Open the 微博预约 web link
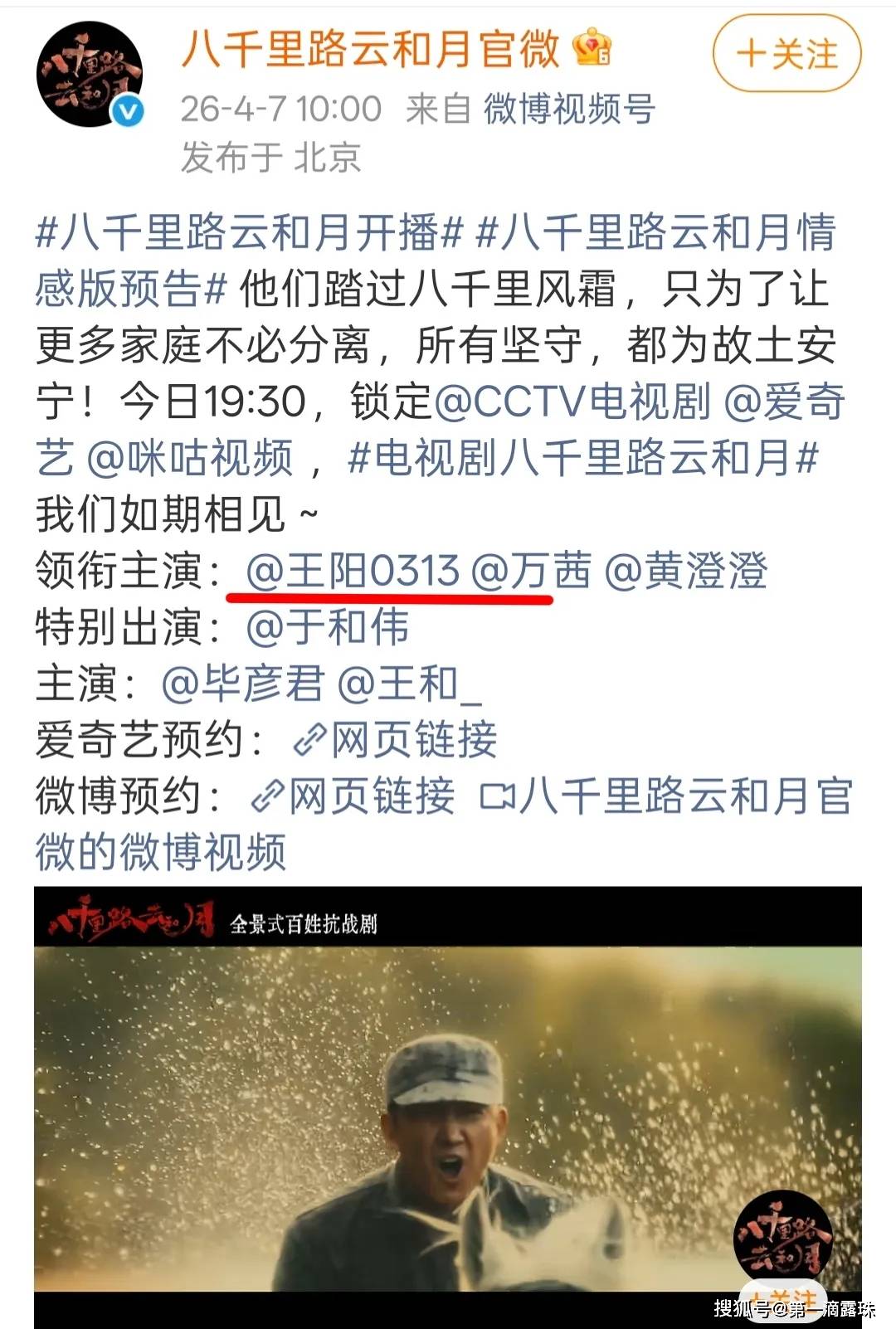The image size is (896, 1329). click(353, 796)
